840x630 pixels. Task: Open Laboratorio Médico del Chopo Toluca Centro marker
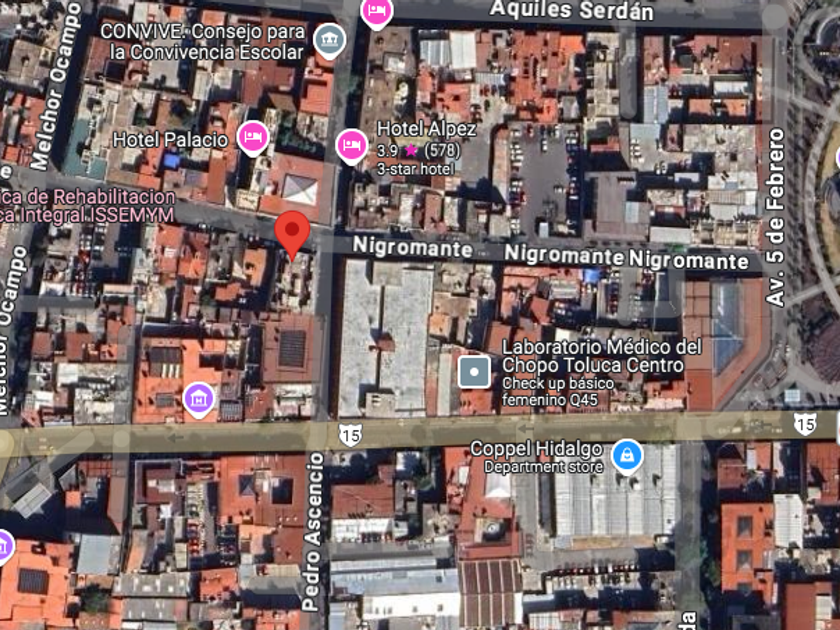click(x=474, y=371)
